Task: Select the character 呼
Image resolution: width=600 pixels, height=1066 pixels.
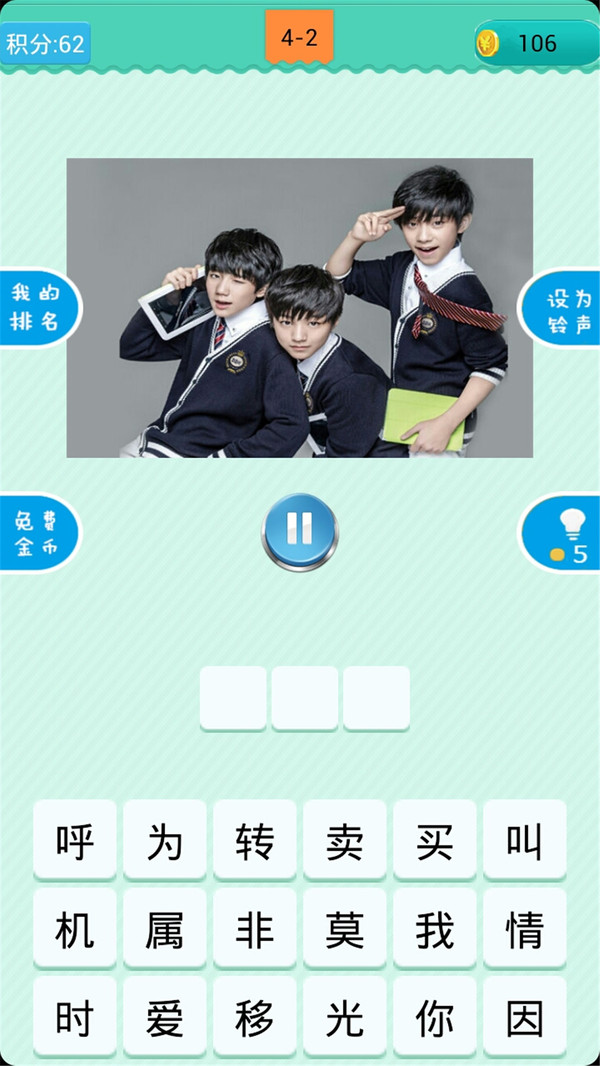Action: 75,841
